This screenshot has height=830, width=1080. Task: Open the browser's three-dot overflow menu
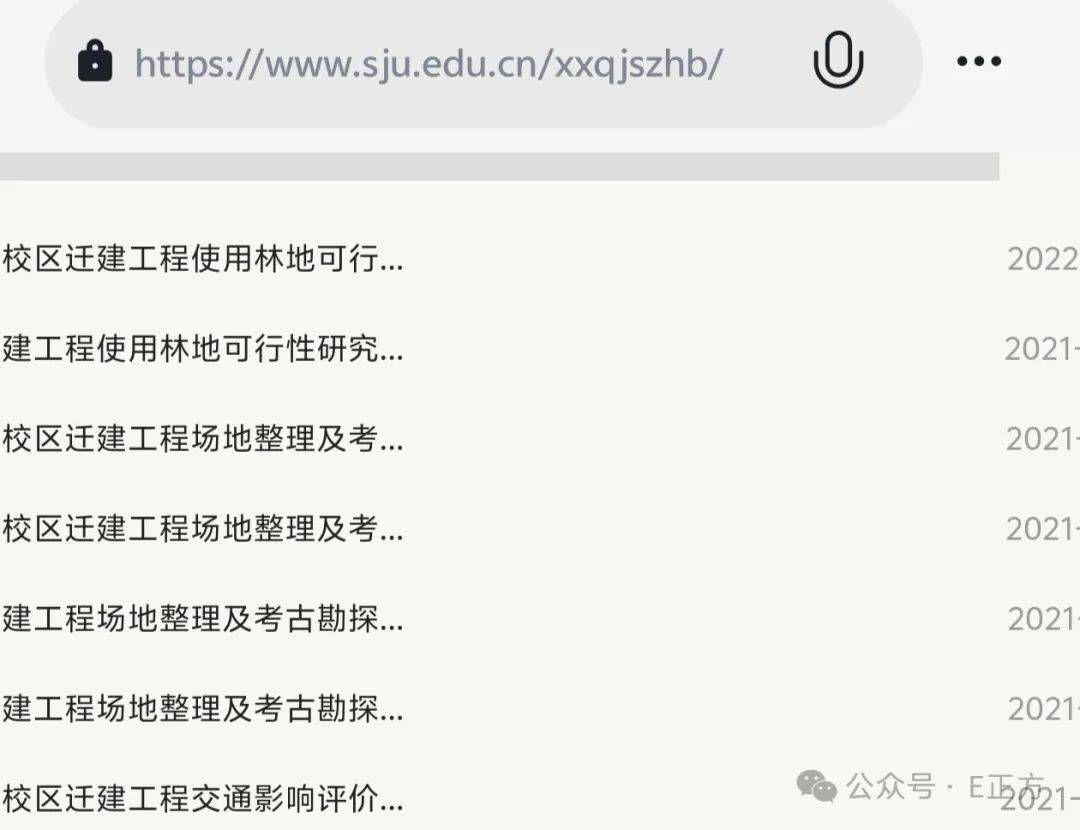[978, 62]
